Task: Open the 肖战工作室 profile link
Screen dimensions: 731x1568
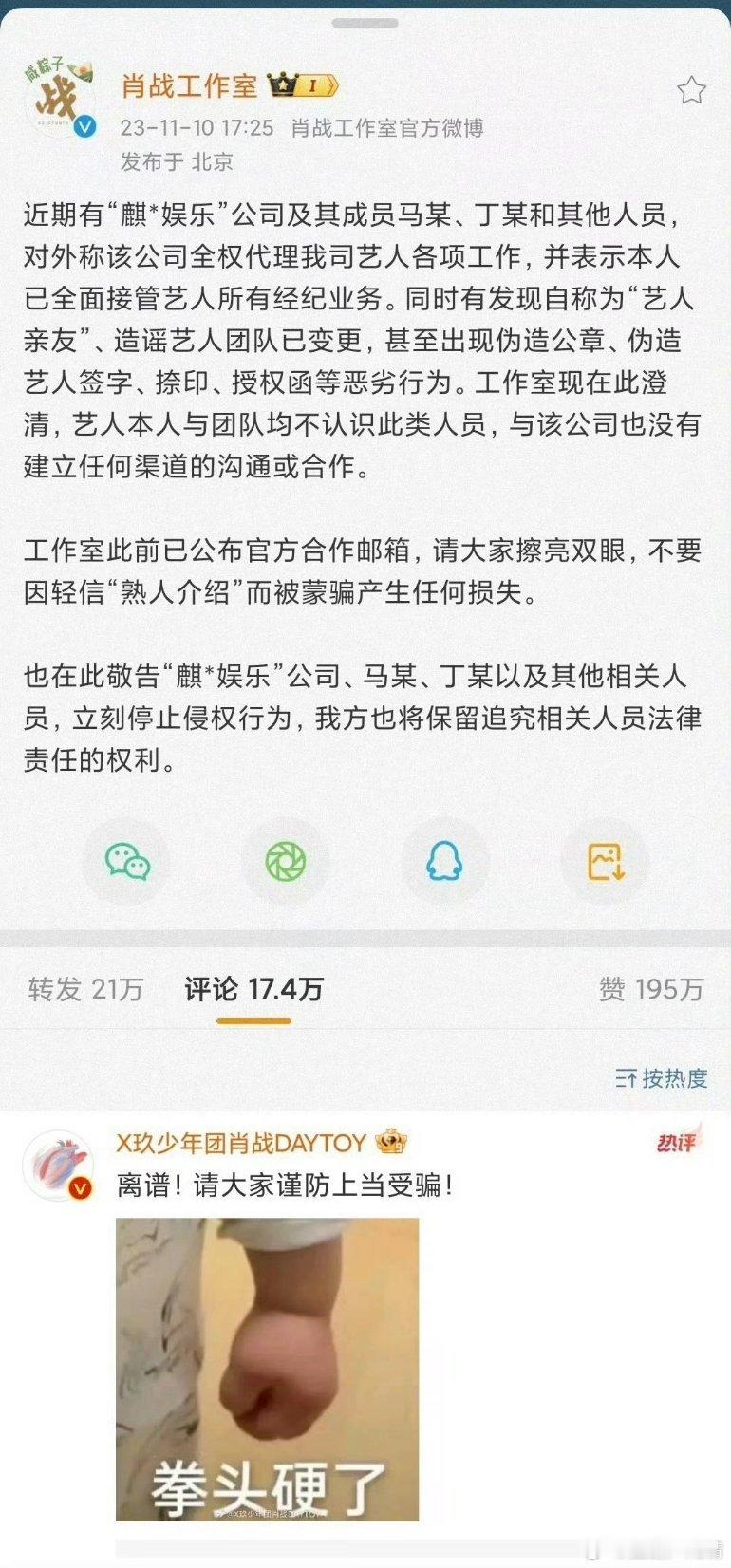Action: pos(189,84)
